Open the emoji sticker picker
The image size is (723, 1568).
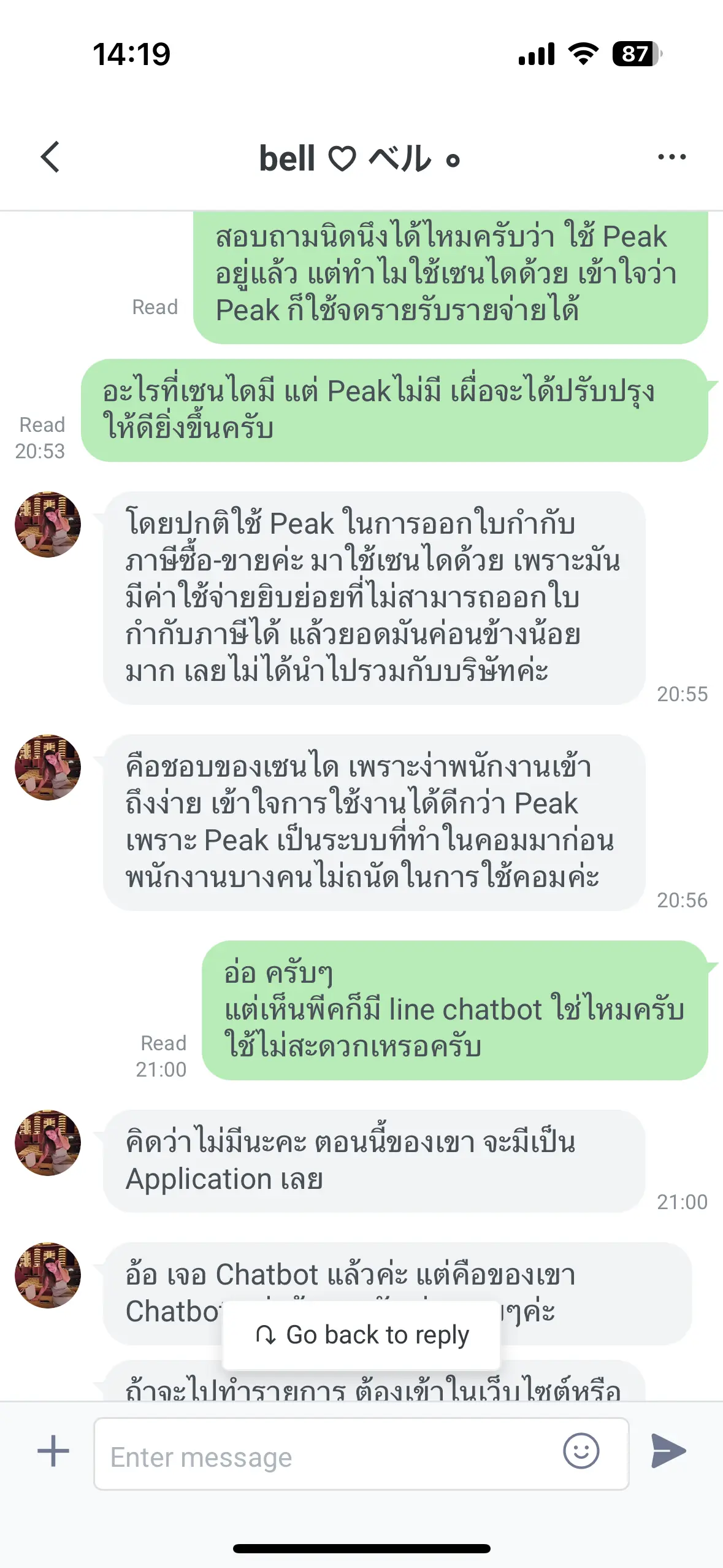(581, 1451)
